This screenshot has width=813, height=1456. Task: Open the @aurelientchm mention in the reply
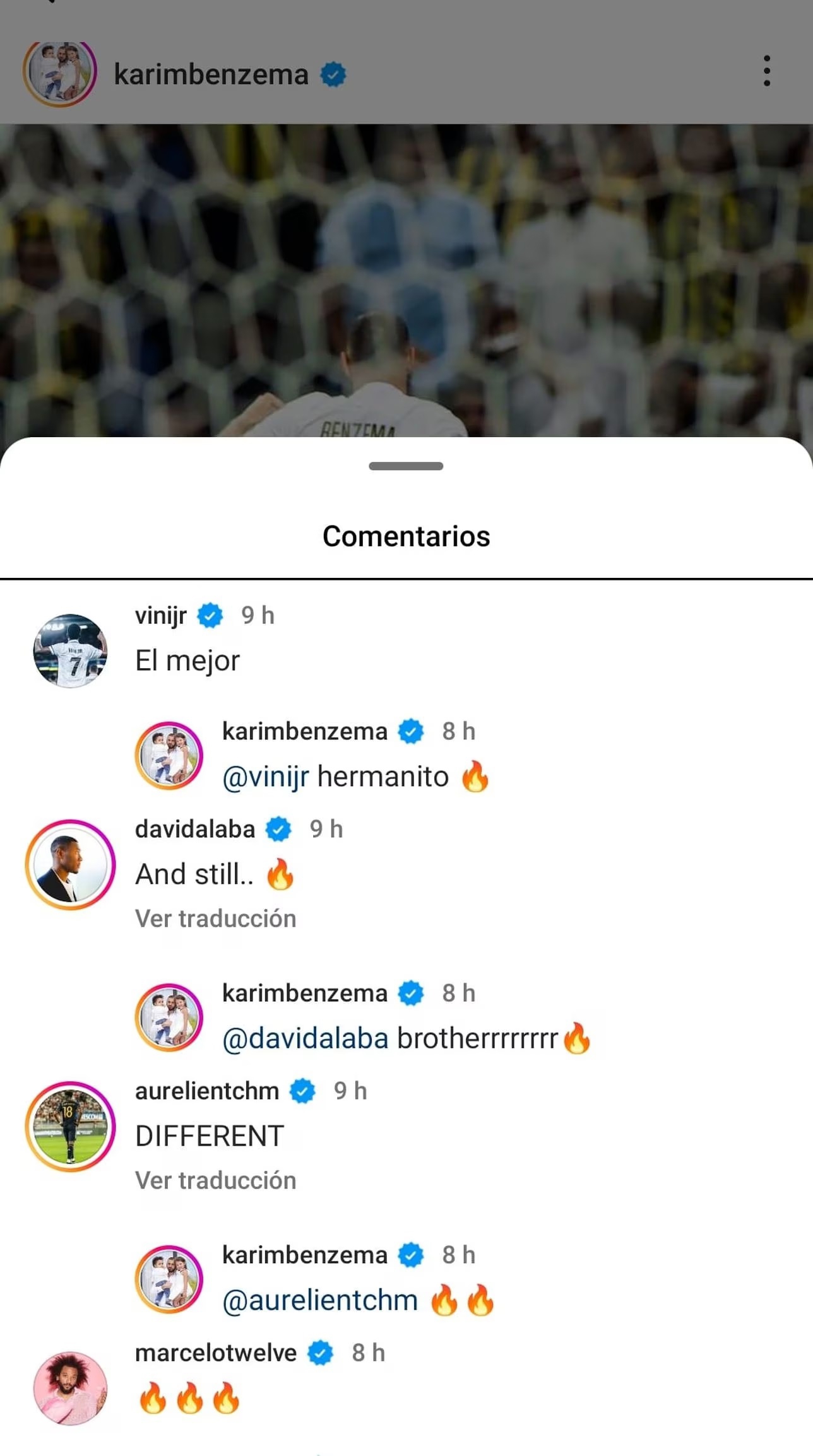click(x=319, y=1301)
